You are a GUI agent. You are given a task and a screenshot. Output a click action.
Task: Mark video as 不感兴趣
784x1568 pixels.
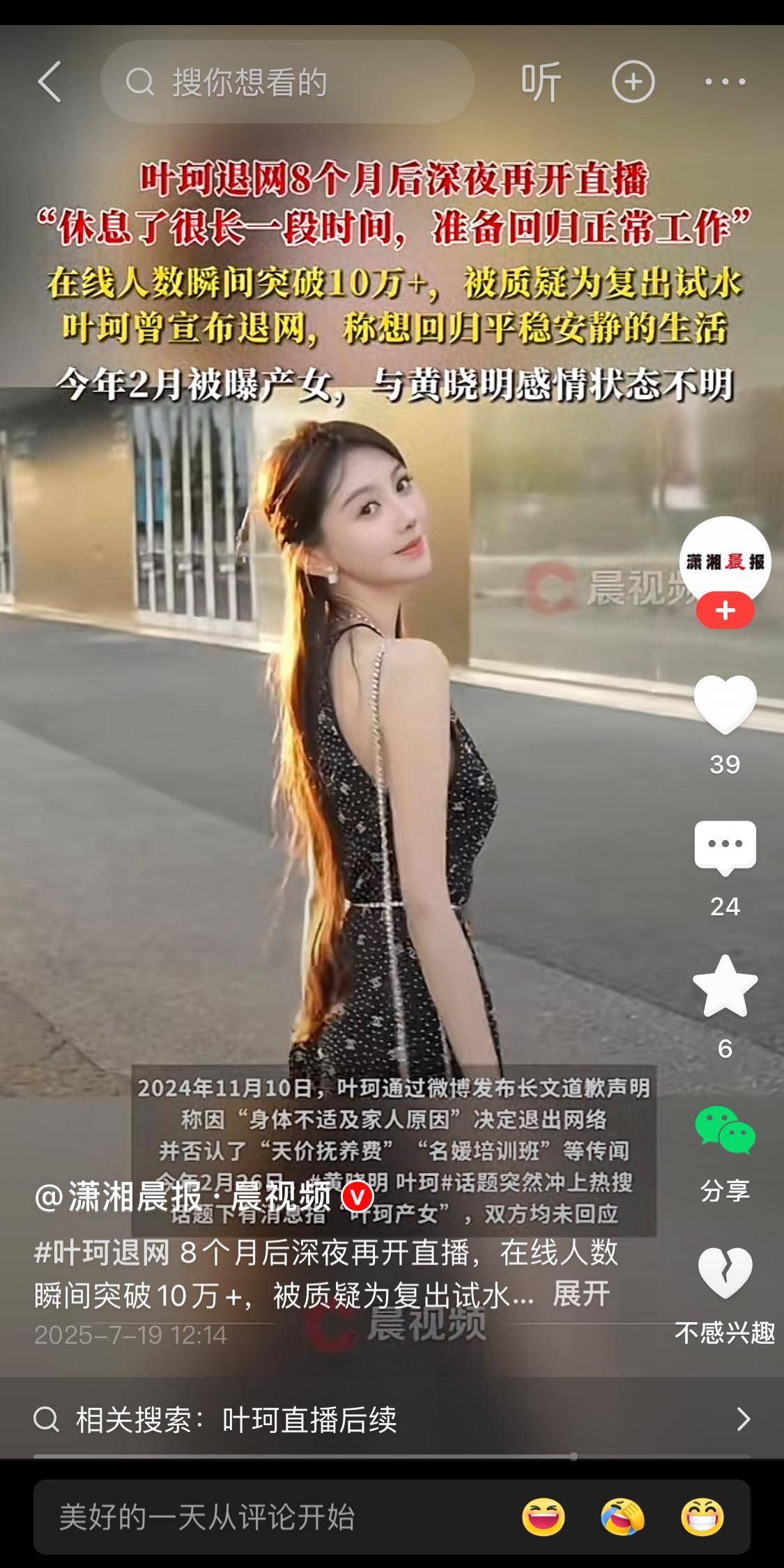[x=725, y=1273]
